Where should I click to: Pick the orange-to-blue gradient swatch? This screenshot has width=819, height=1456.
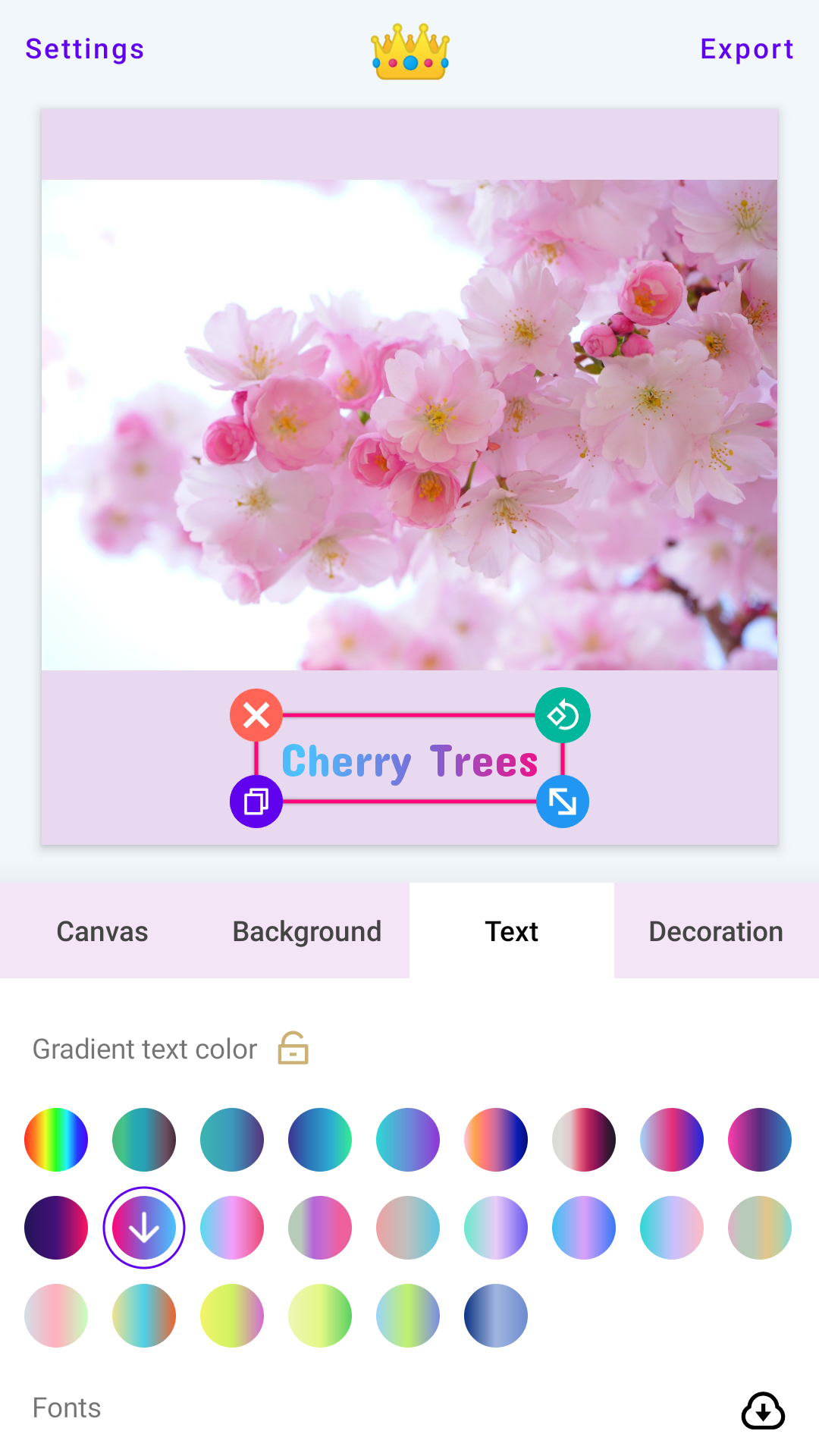point(496,1140)
